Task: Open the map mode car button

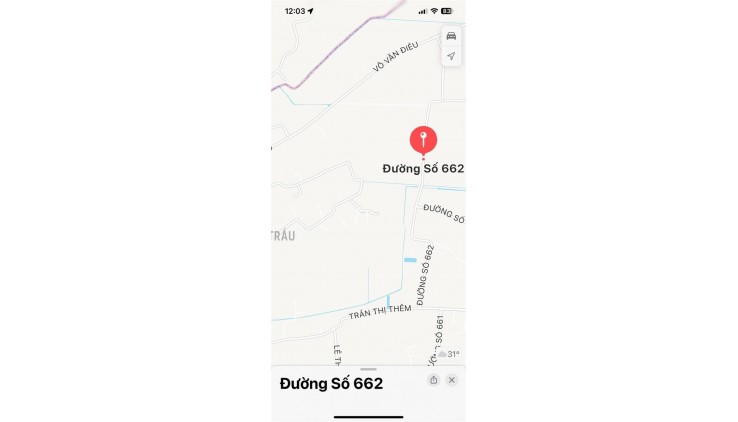Action: [x=451, y=36]
